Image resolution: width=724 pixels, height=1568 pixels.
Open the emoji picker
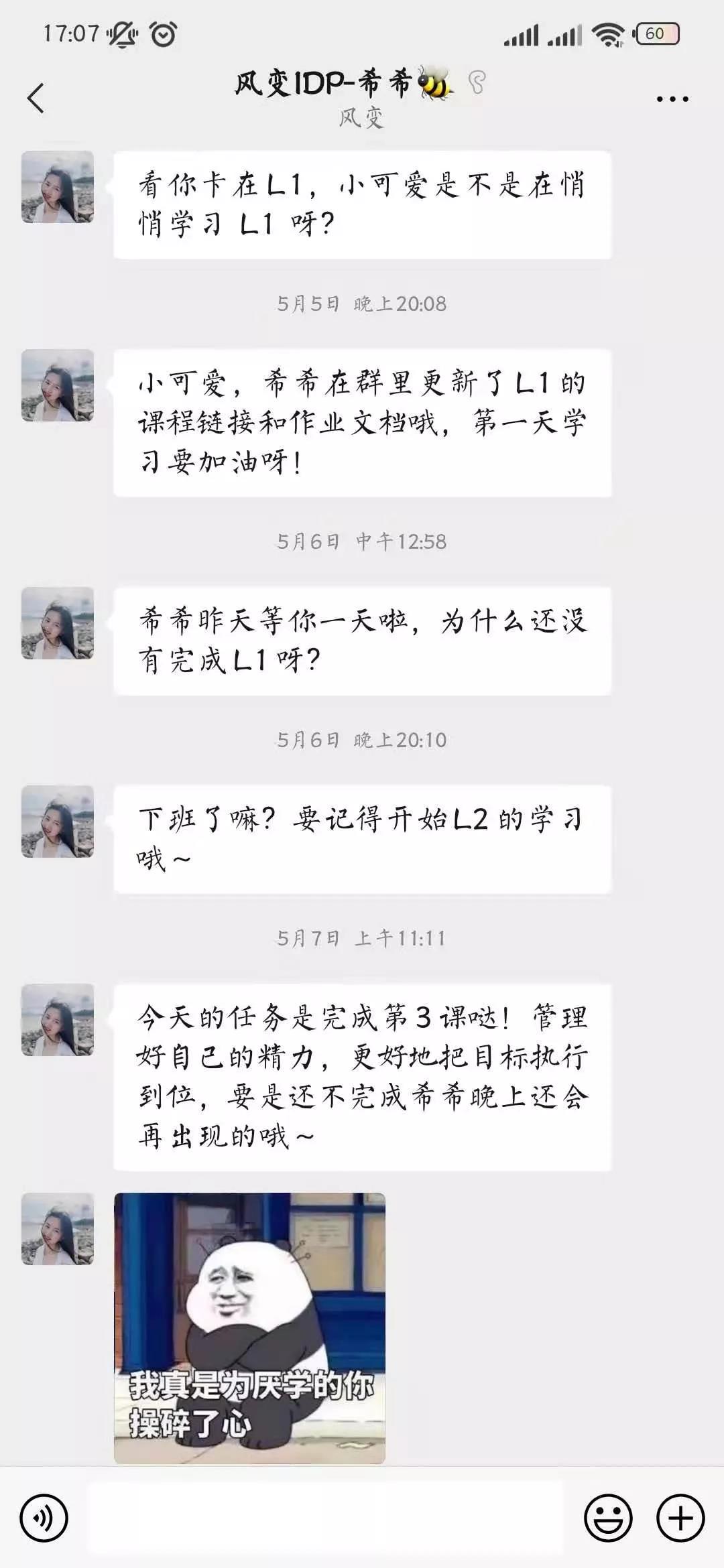click(608, 1518)
